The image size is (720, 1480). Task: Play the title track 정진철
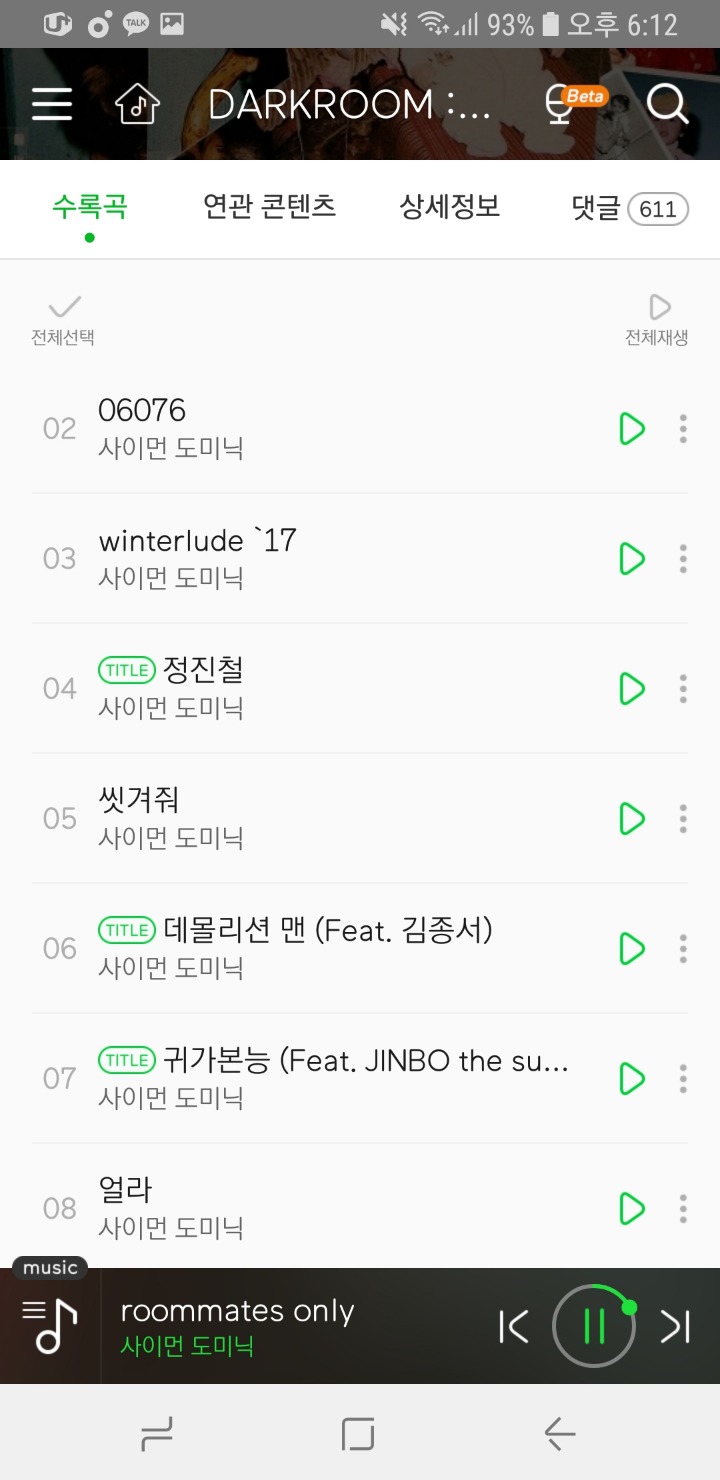click(x=632, y=689)
